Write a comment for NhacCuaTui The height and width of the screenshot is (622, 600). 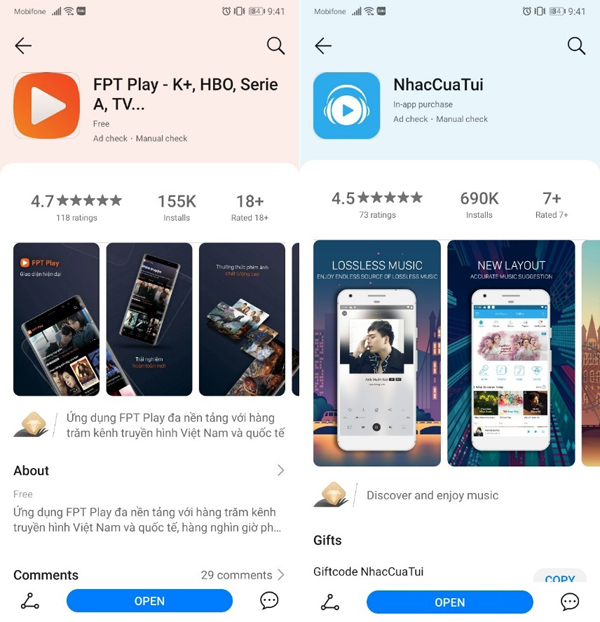point(569,601)
